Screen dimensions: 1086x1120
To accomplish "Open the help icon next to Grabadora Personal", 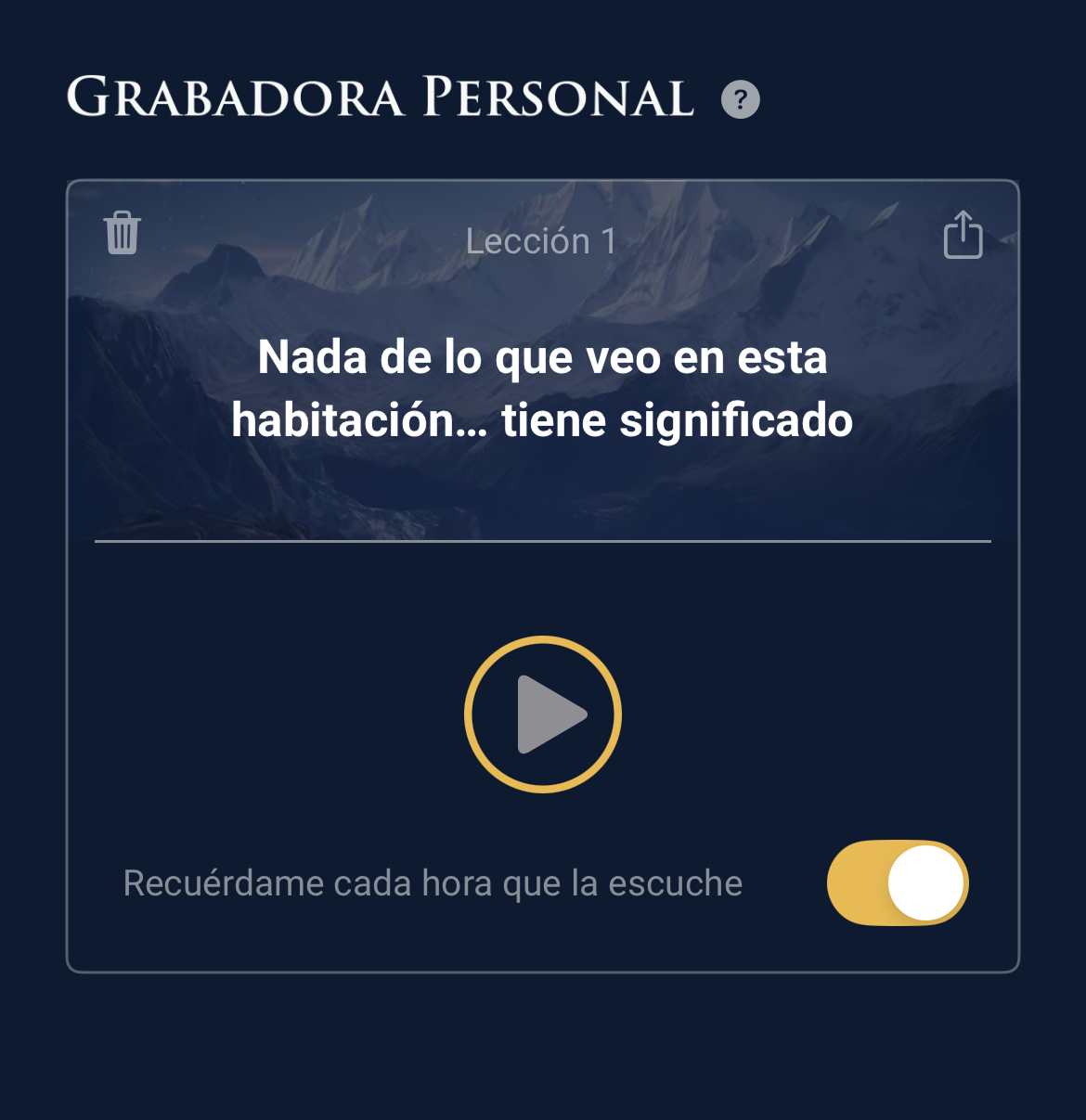I will [x=740, y=99].
